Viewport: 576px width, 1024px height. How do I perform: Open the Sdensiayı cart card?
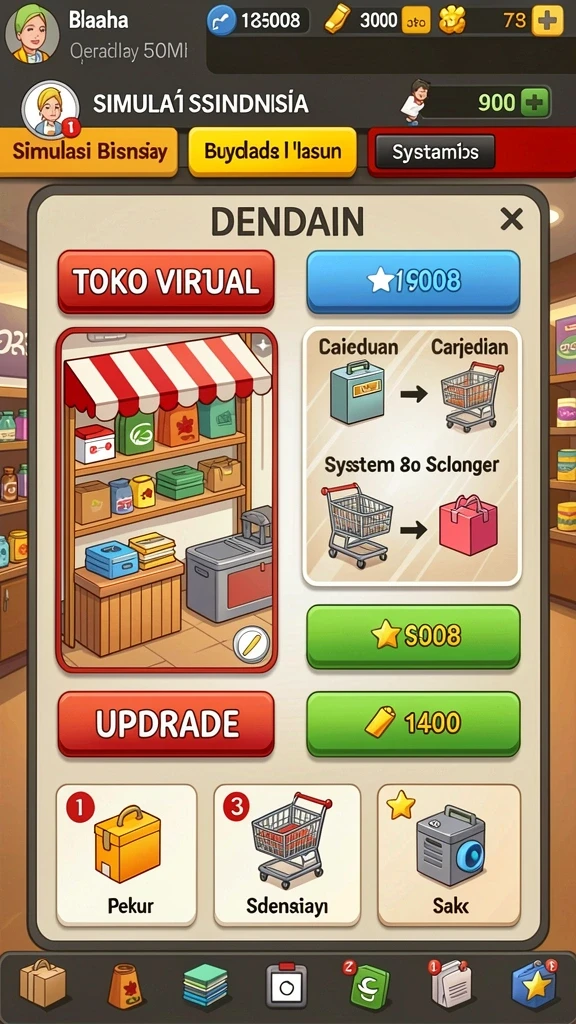[x=287, y=855]
